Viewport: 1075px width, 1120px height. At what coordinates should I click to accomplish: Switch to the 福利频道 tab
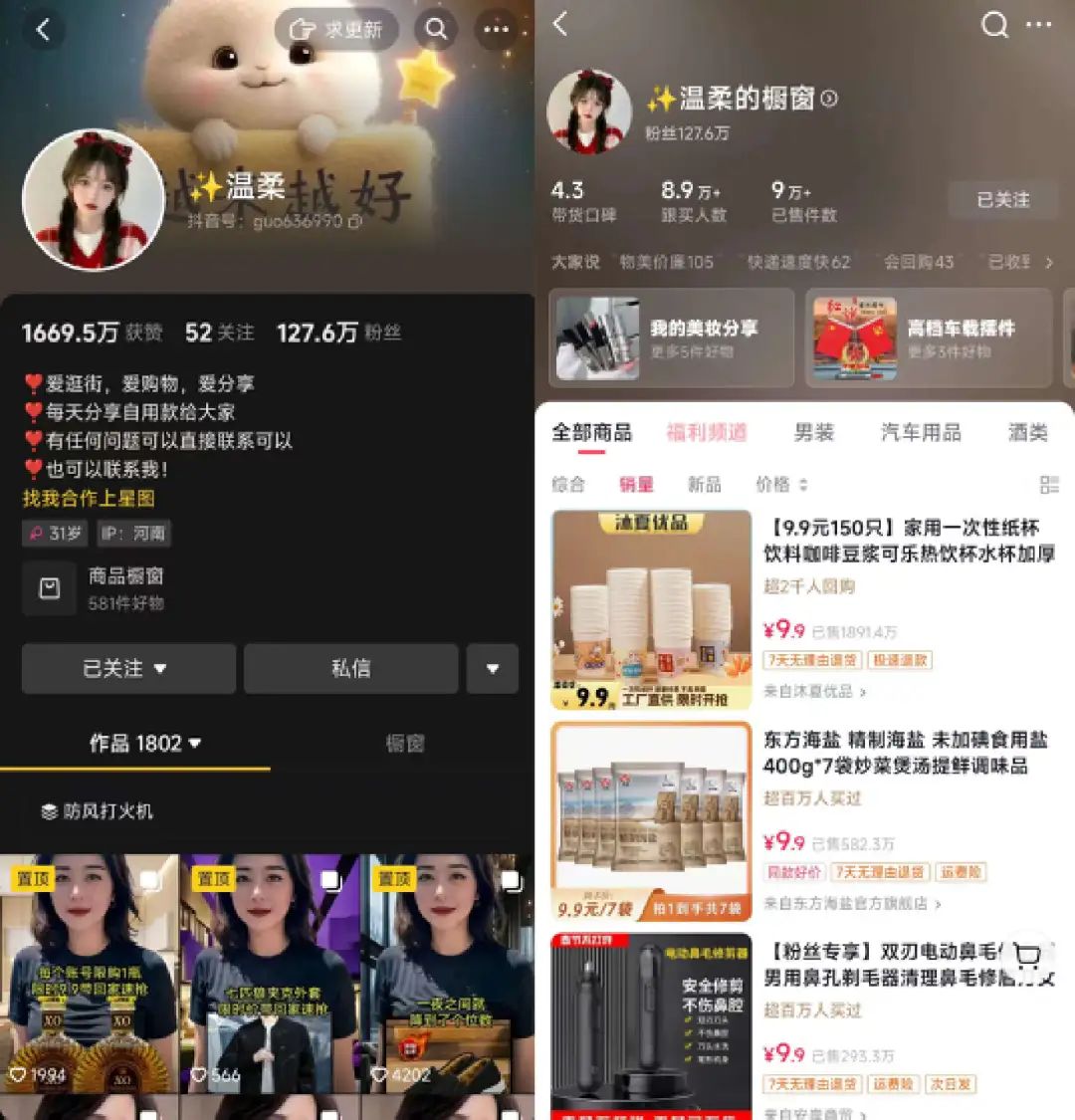[x=707, y=432]
